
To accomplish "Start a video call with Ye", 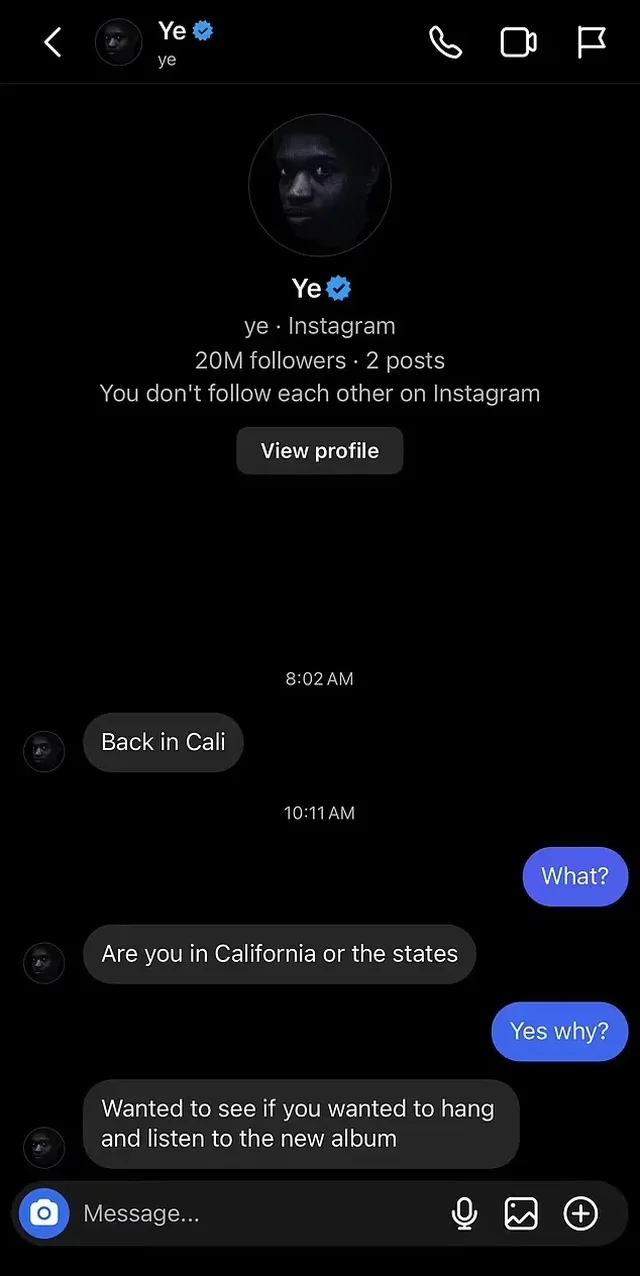I will click(518, 42).
